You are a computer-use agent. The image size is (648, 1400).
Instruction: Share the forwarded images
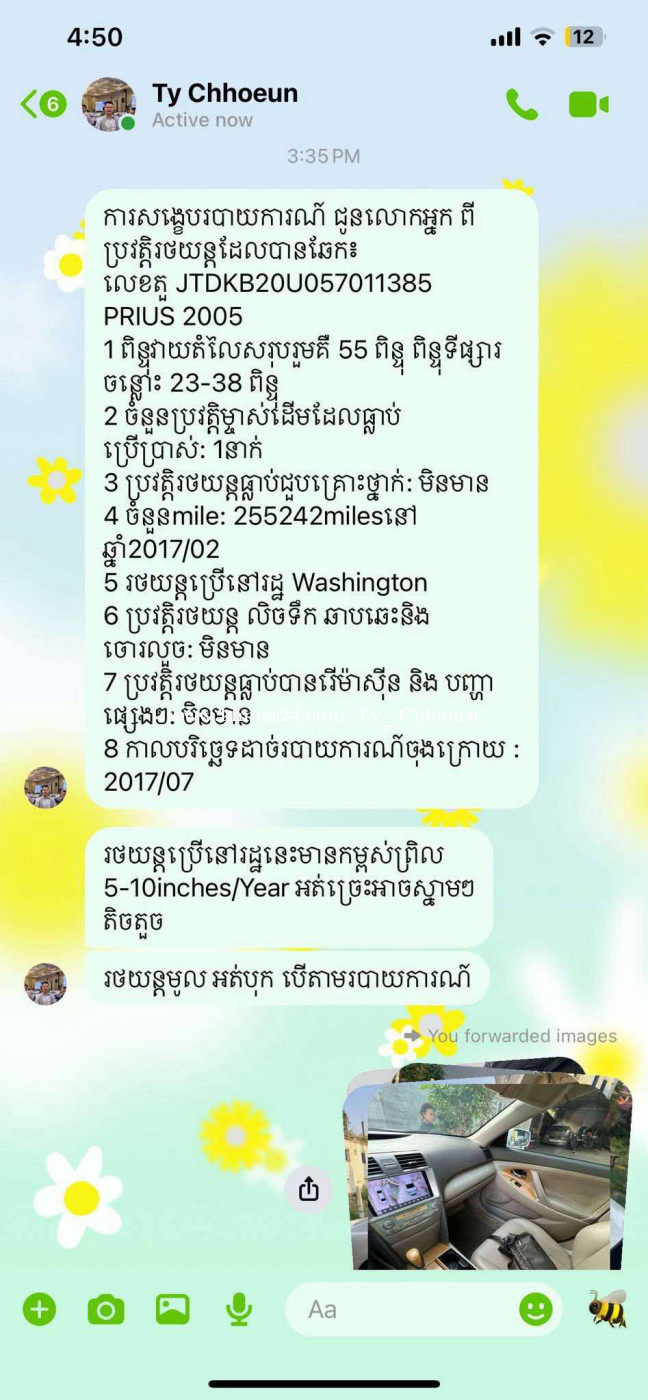point(308,1188)
